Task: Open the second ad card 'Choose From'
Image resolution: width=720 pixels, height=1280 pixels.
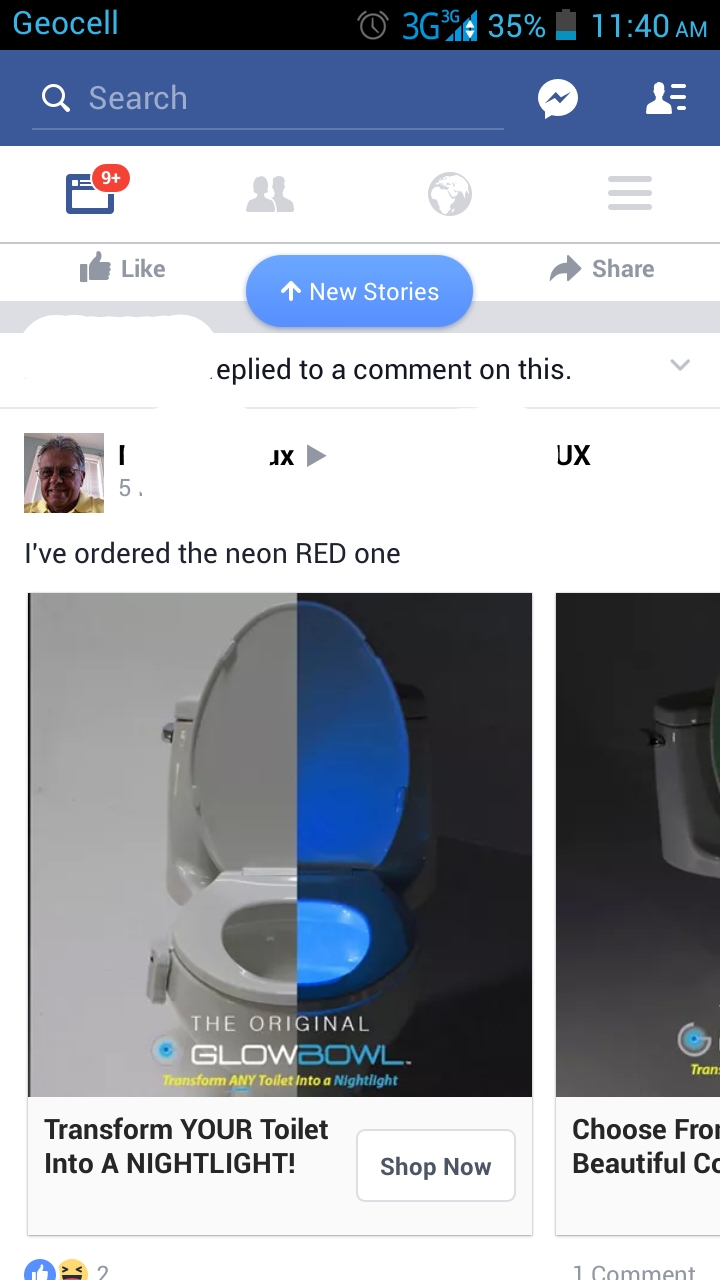Action: click(x=638, y=844)
